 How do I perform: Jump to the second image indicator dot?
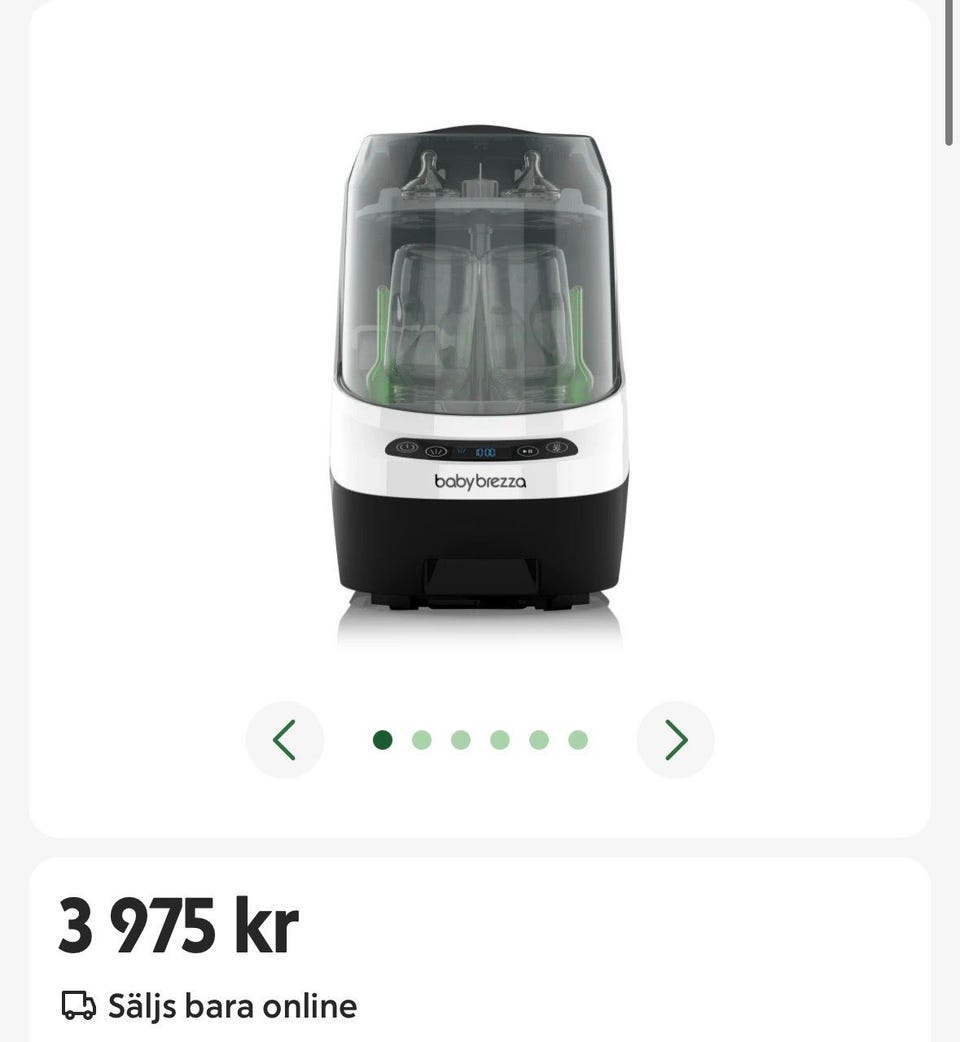pos(421,740)
